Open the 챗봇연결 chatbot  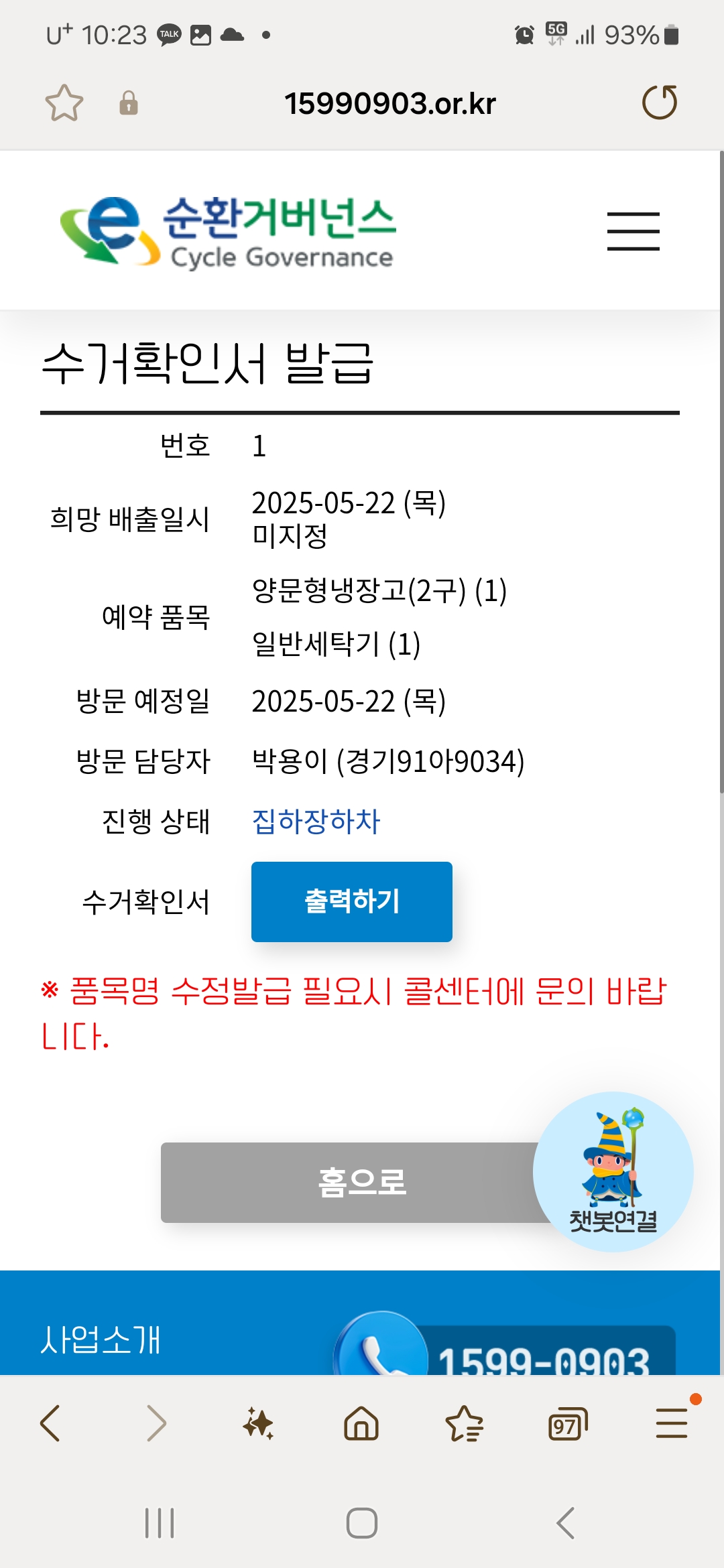pos(613,1171)
